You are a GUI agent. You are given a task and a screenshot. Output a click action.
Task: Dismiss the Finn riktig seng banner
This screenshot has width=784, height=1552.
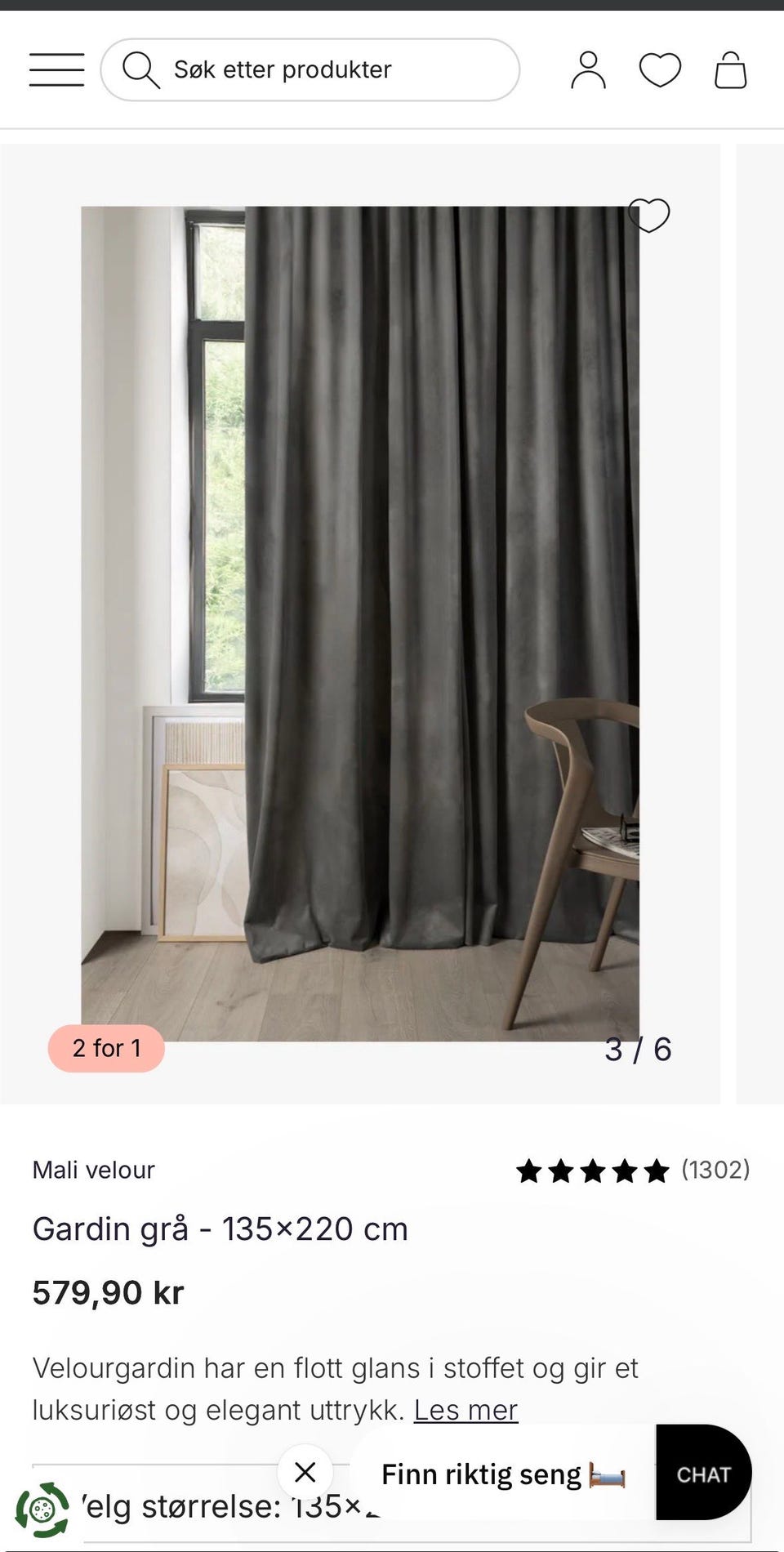pyautogui.click(x=305, y=1472)
